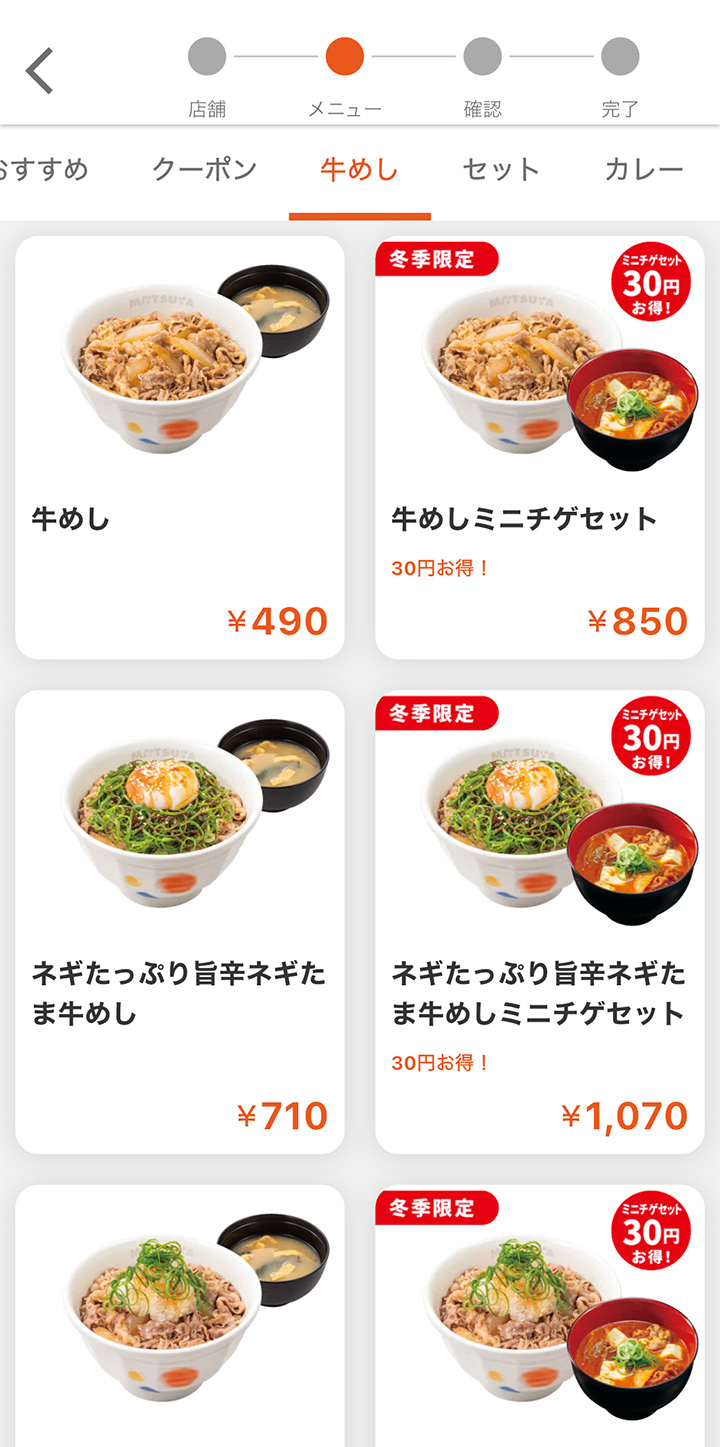Switch to the おすすめ tab
Image resolution: width=720 pixels, height=1447 pixels.
42,170
